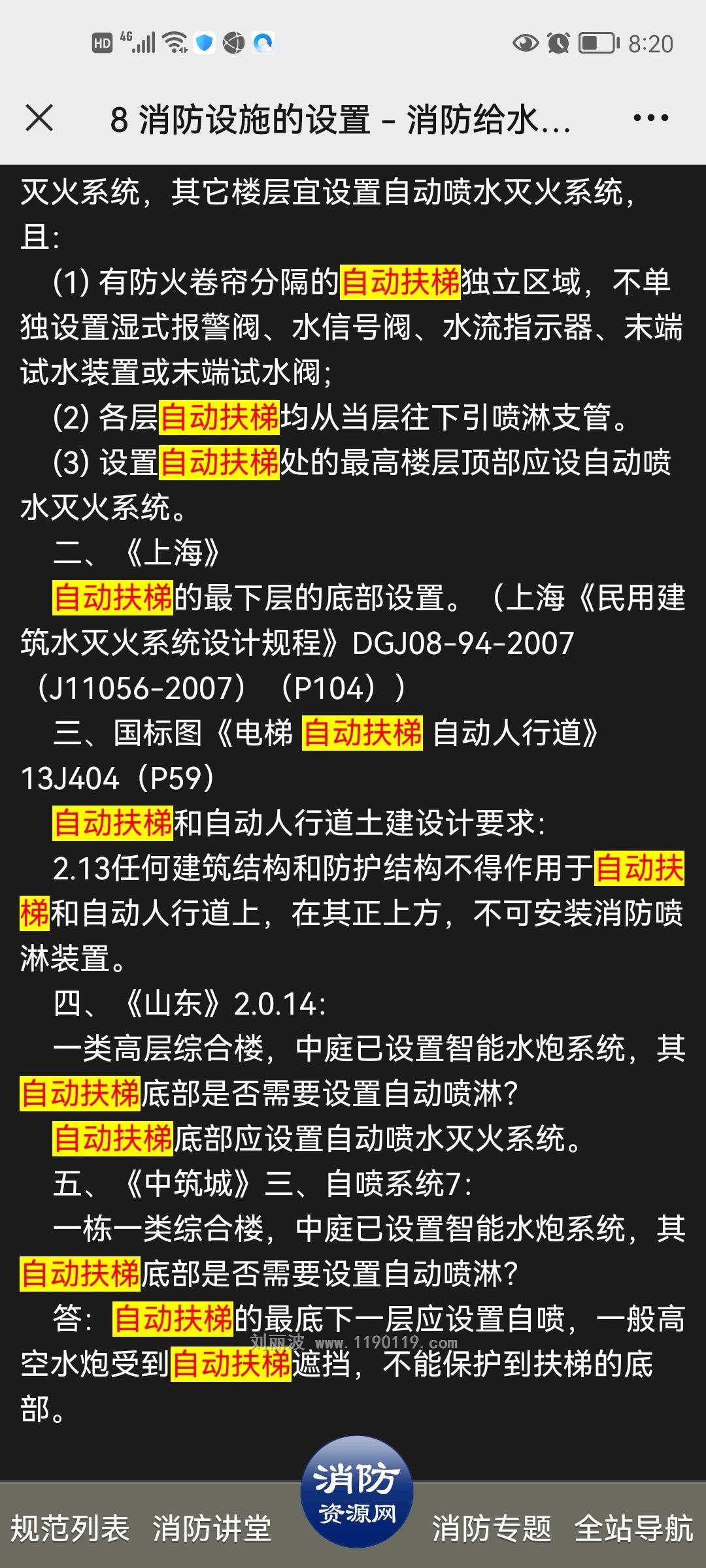Open the 规范列表 tab
Viewport: 706px width, 1568px height.
[70, 1529]
